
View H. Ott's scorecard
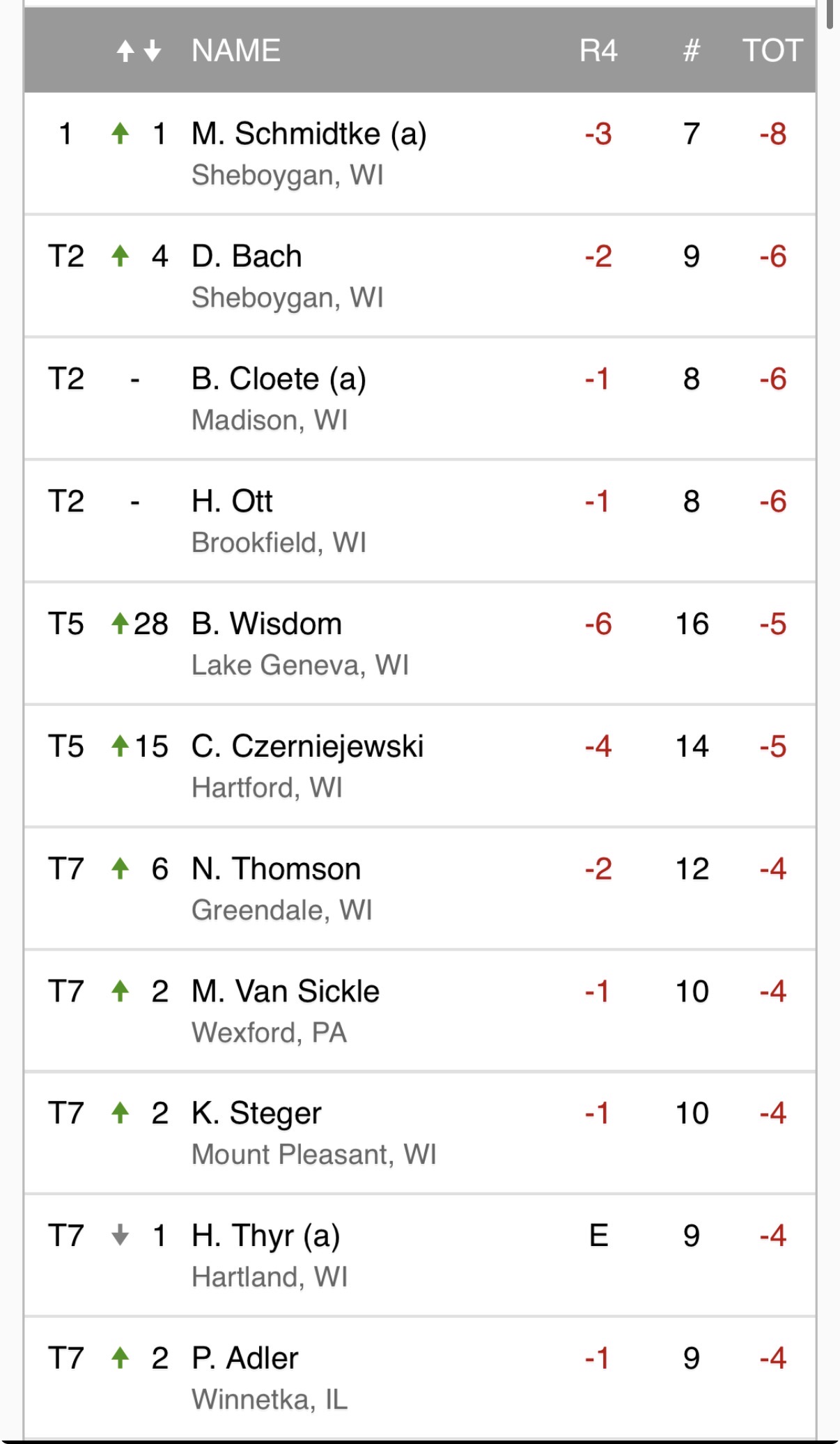(x=420, y=521)
